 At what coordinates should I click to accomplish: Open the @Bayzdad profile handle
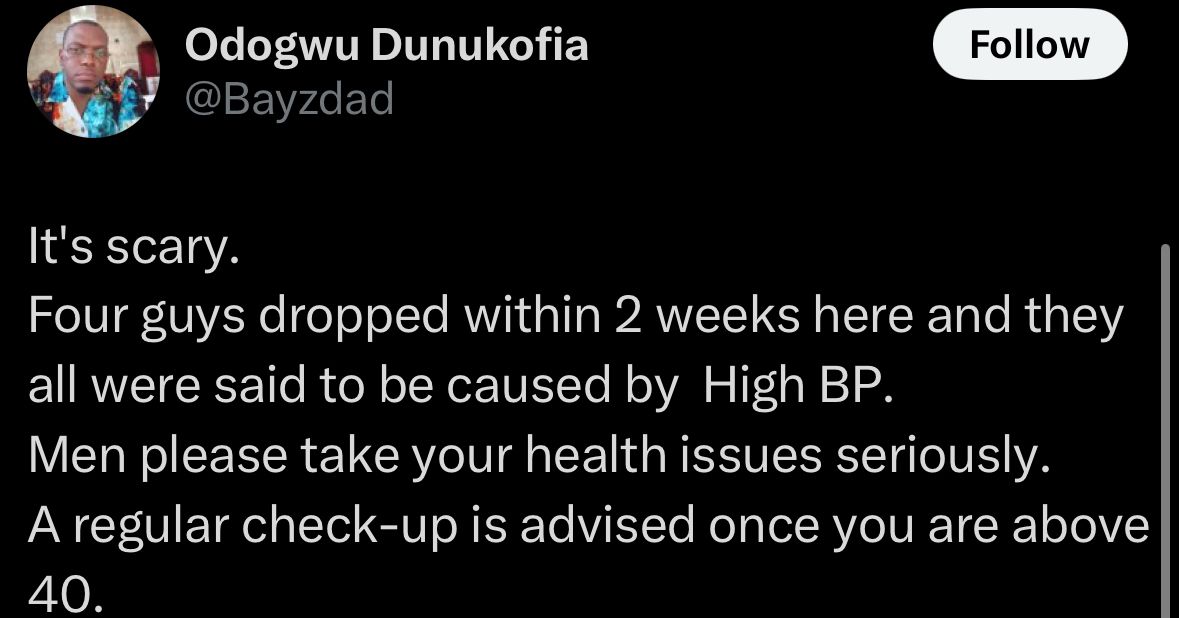click(x=290, y=98)
